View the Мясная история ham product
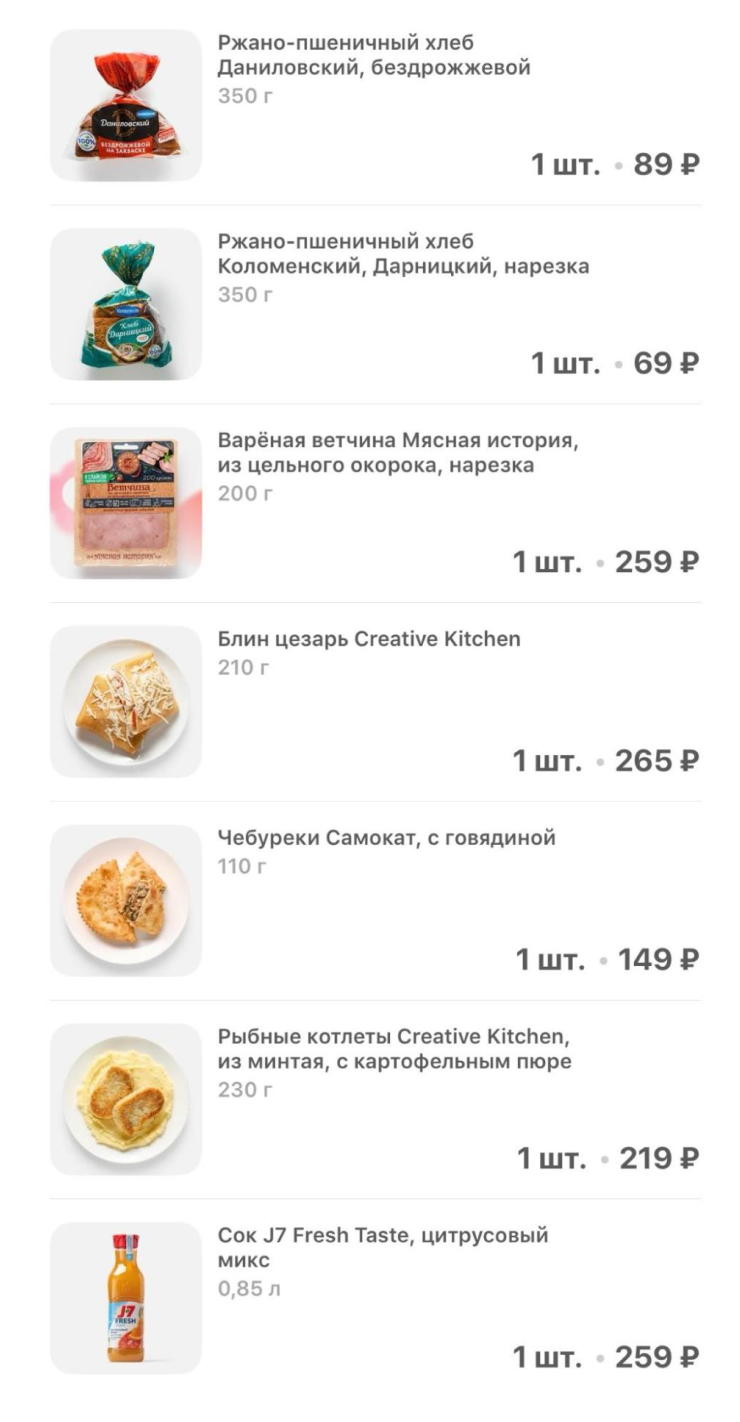This screenshot has height=1422, width=740. pyautogui.click(x=397, y=453)
